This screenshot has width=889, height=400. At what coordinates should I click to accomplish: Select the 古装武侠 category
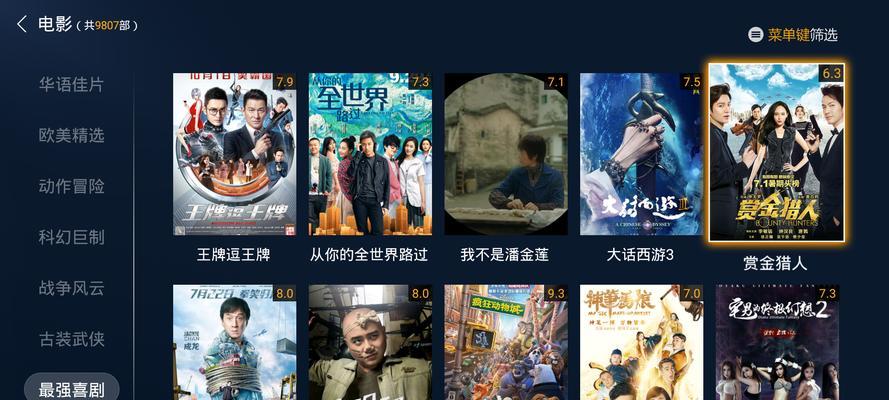tap(71, 339)
